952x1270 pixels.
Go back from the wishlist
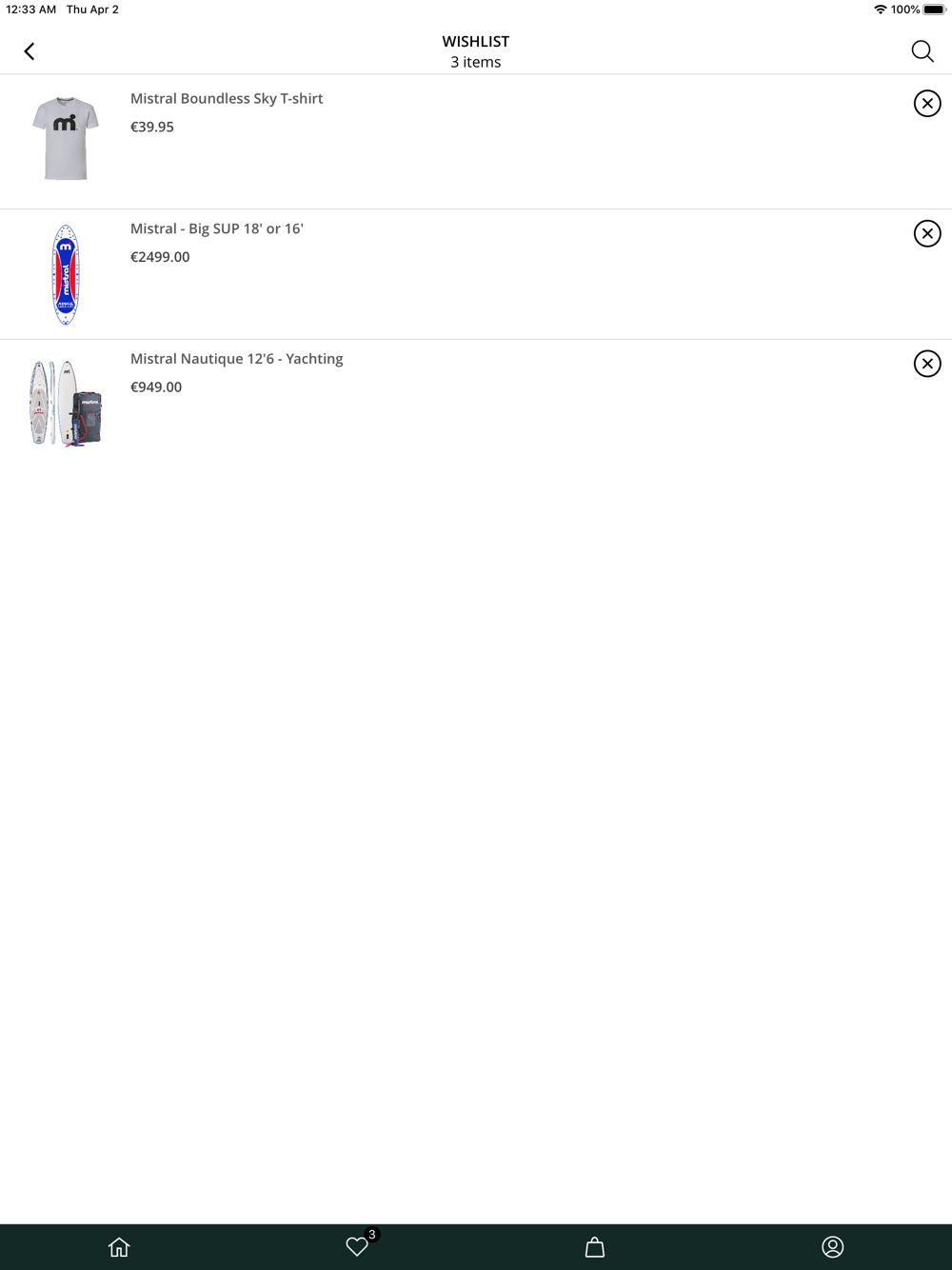[30, 51]
